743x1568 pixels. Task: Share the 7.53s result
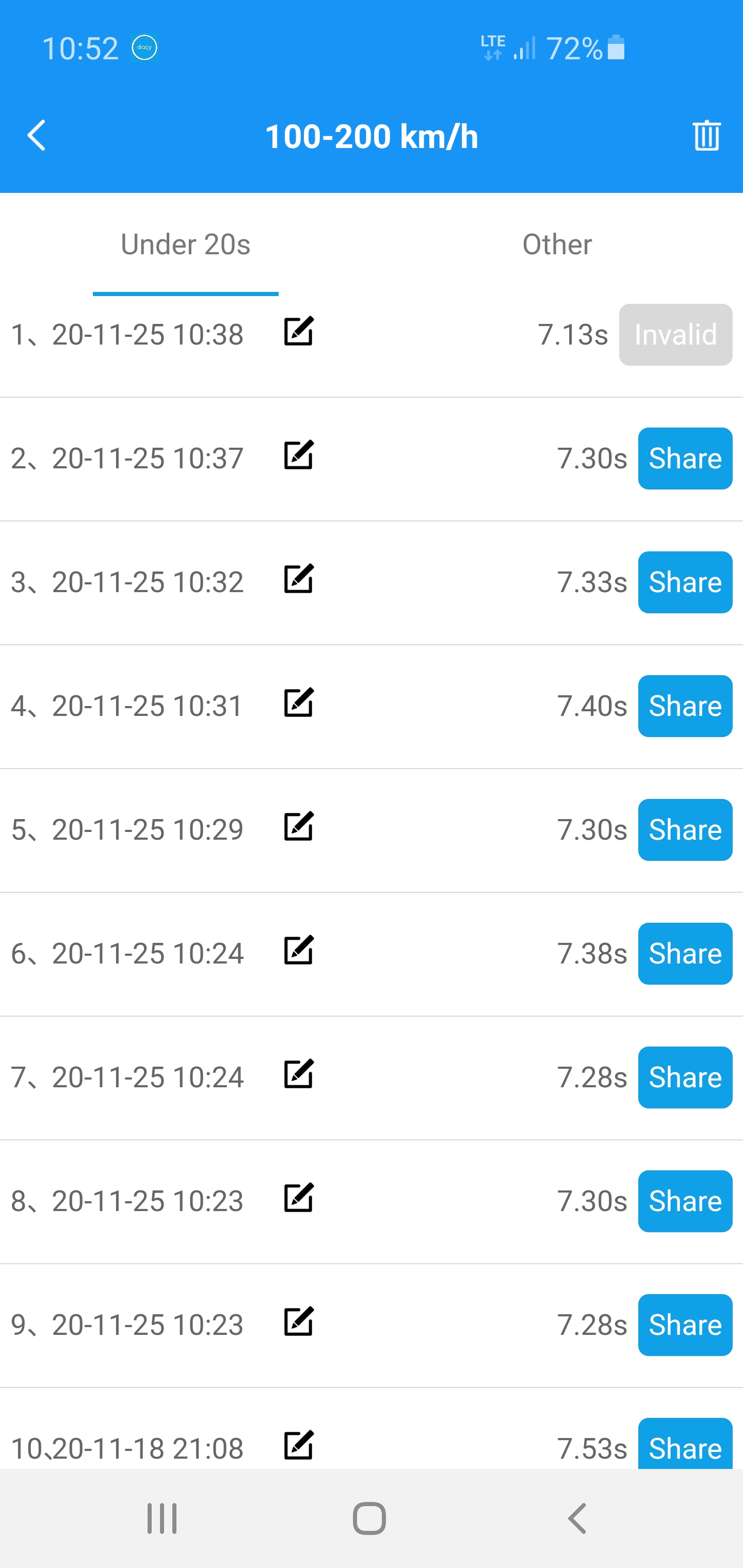(x=685, y=1444)
